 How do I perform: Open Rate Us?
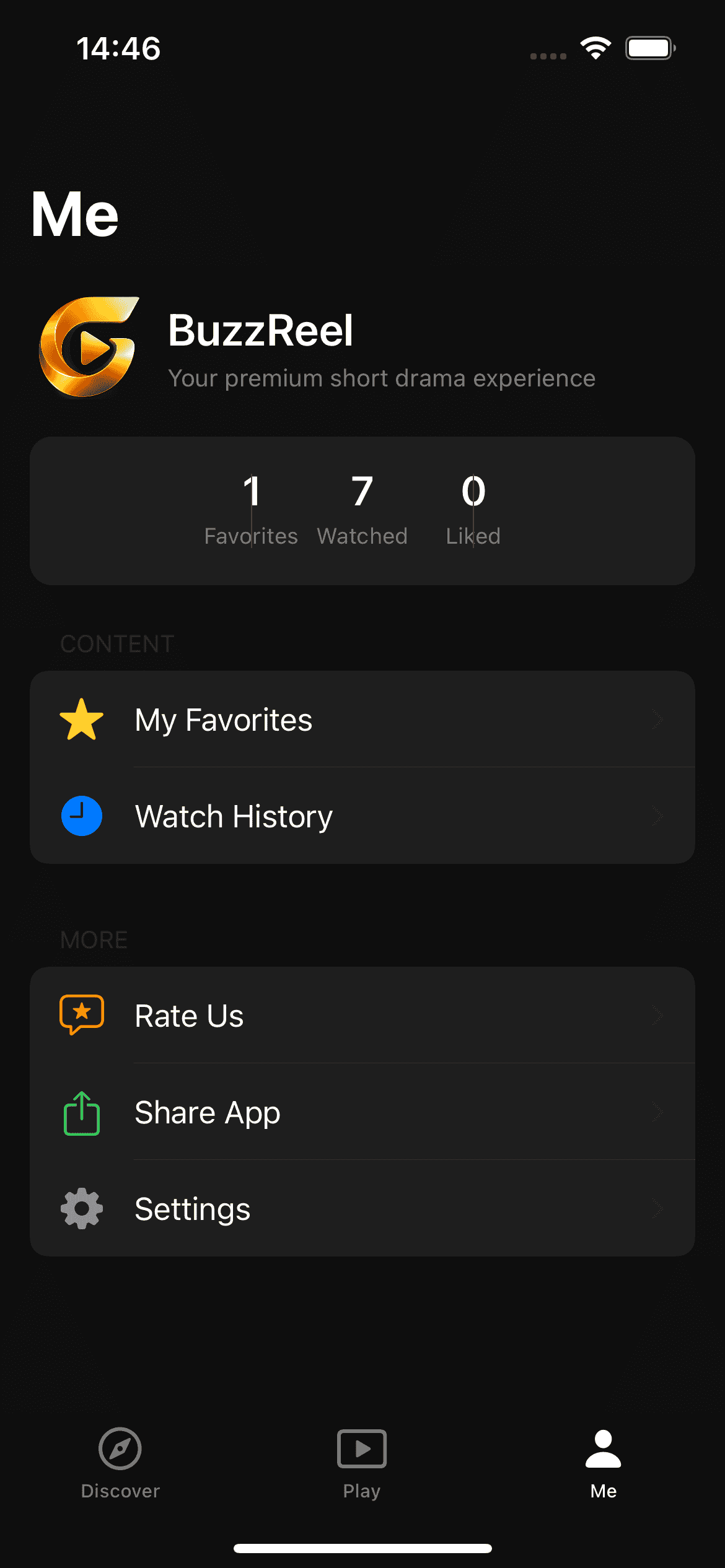(188, 1014)
